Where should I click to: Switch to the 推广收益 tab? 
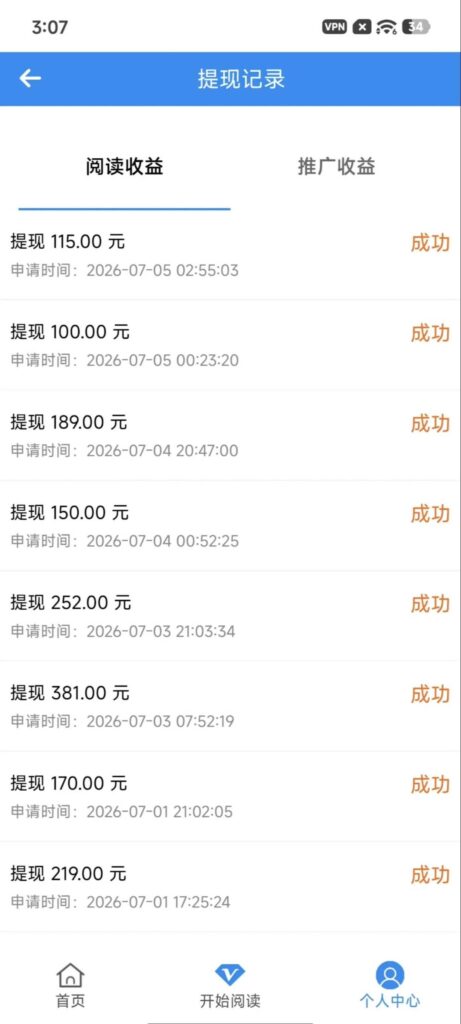click(x=336, y=167)
